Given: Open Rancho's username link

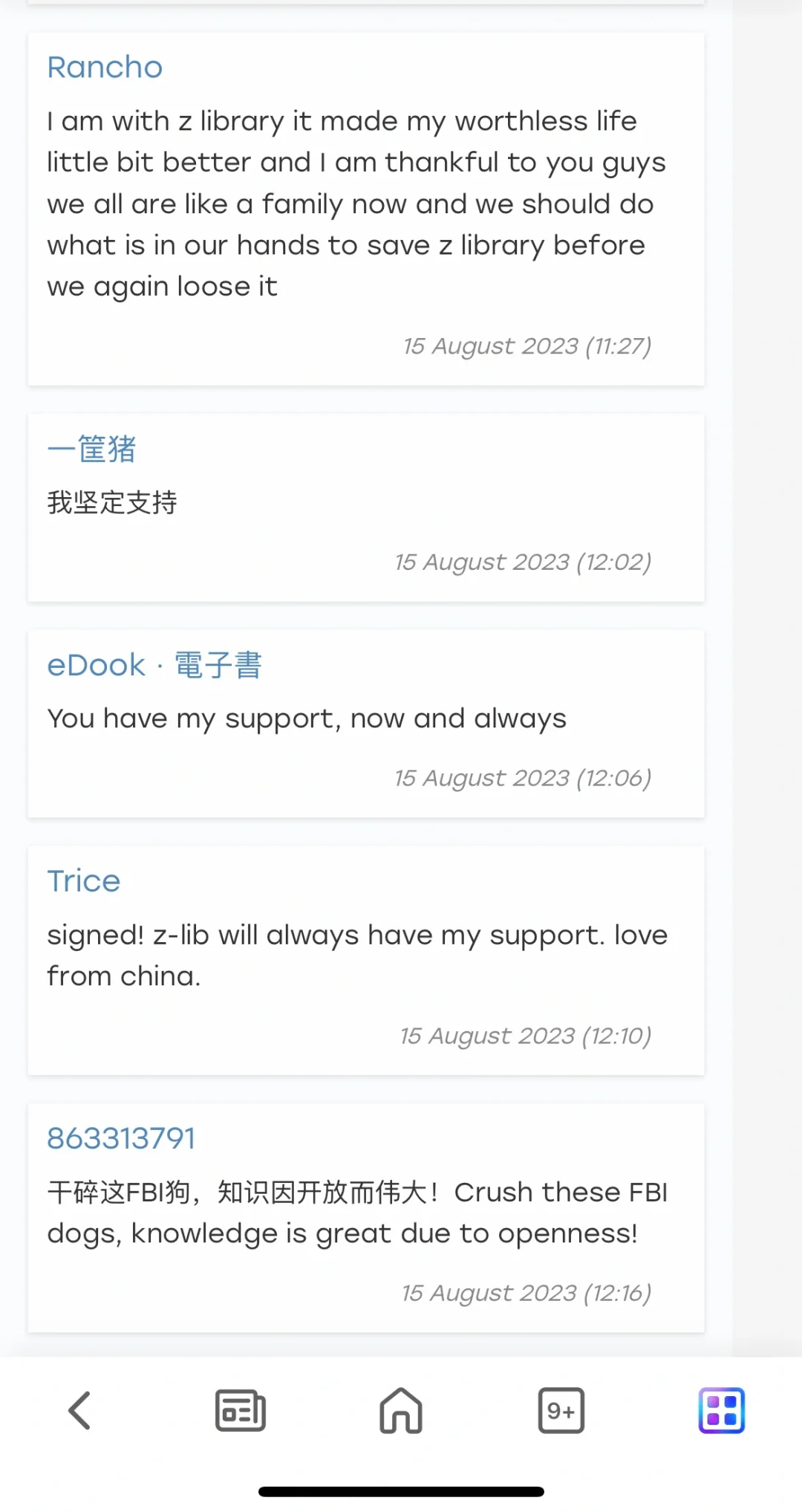Looking at the screenshot, I should (105, 68).
